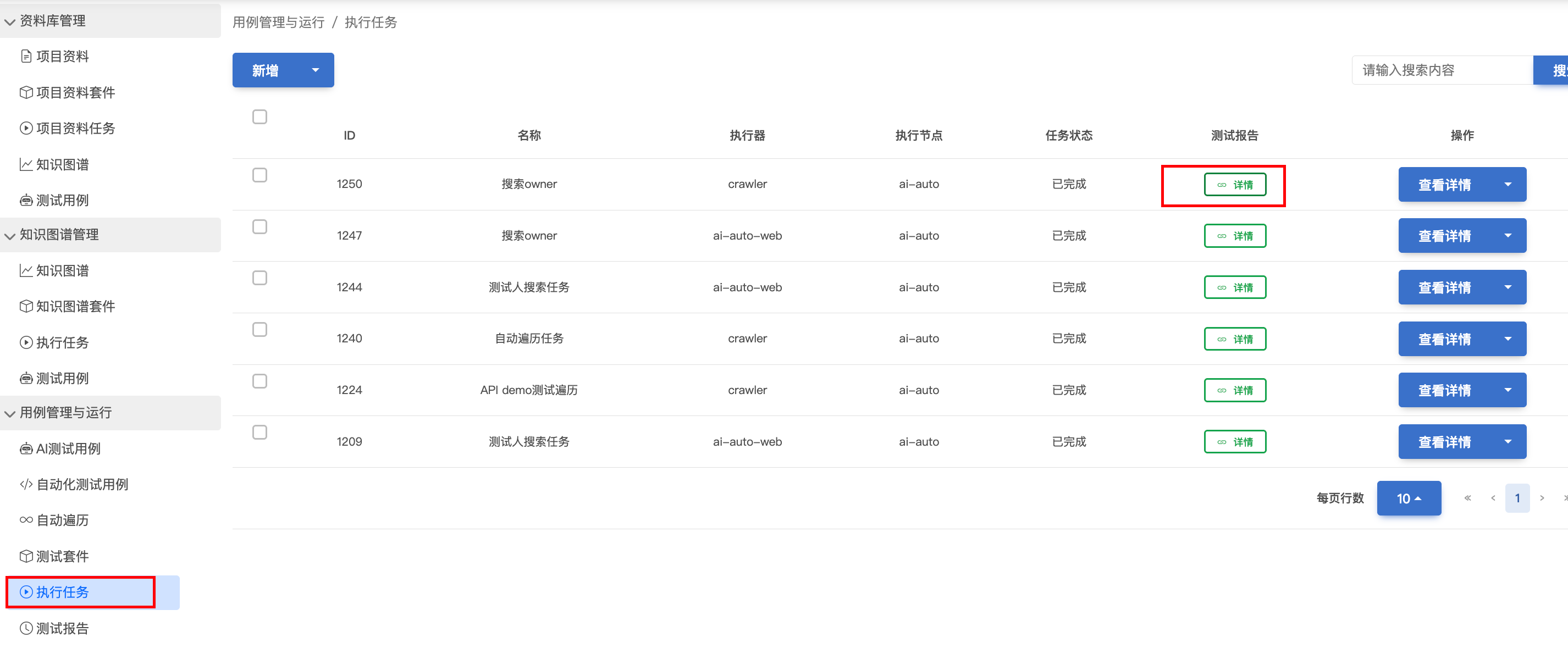
Task: Open 自动遍历 in the sidebar
Action: 62,520
